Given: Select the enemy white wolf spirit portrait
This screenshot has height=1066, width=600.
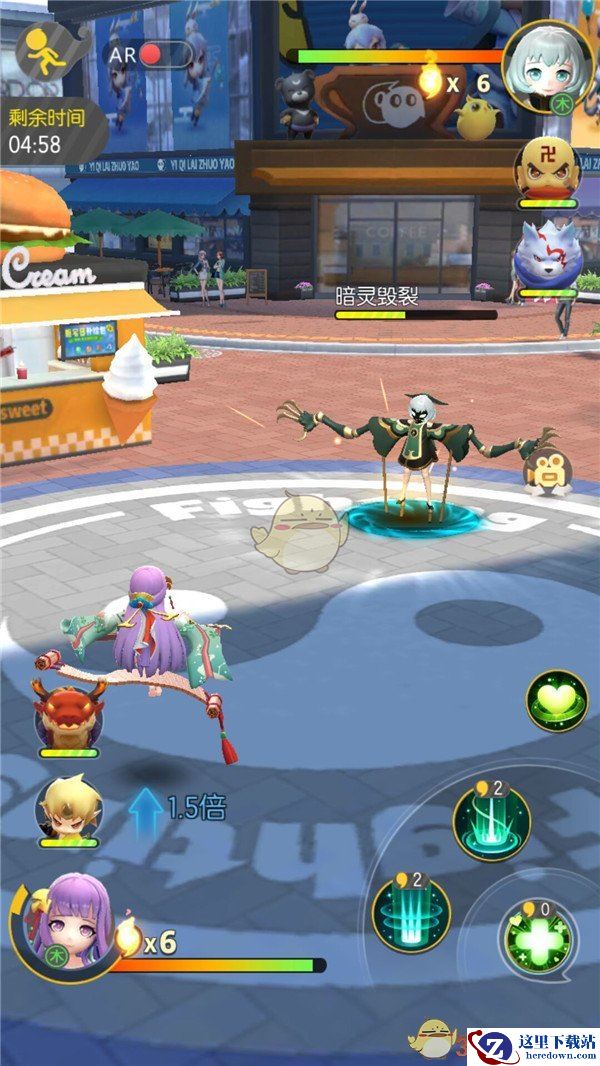Looking at the screenshot, I should click(547, 256).
